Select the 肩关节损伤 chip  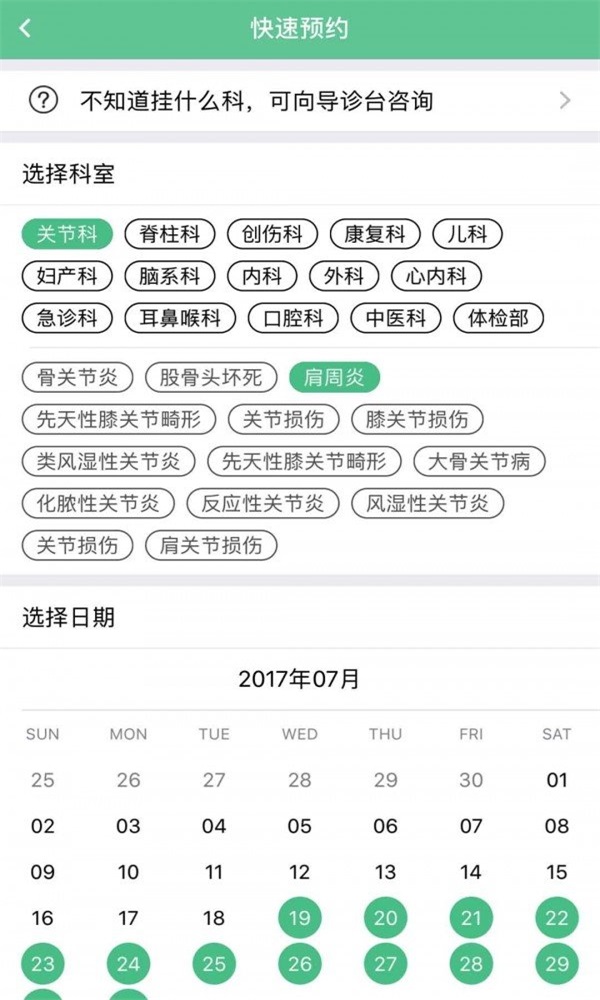pyautogui.click(x=211, y=545)
